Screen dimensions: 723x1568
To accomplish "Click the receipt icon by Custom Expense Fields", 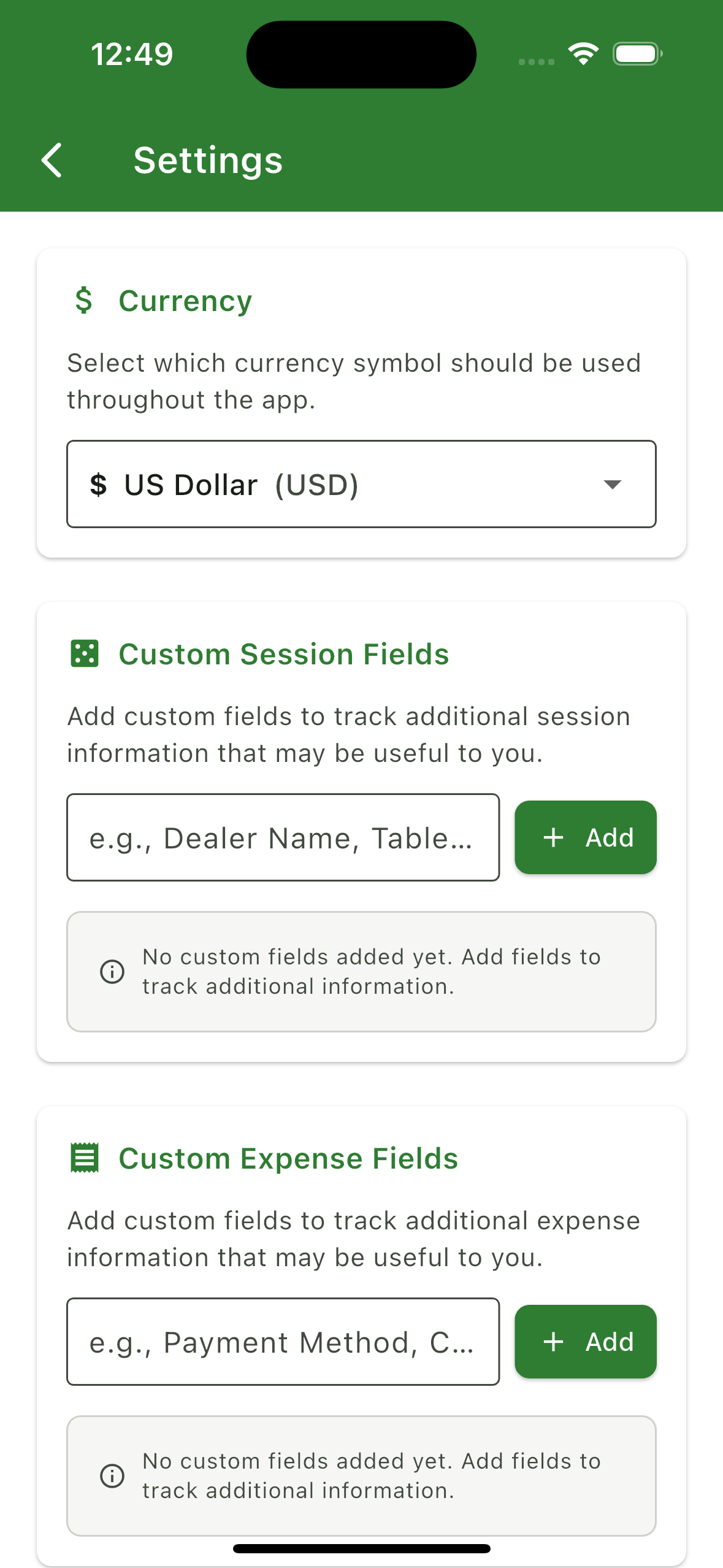I will coord(84,1158).
